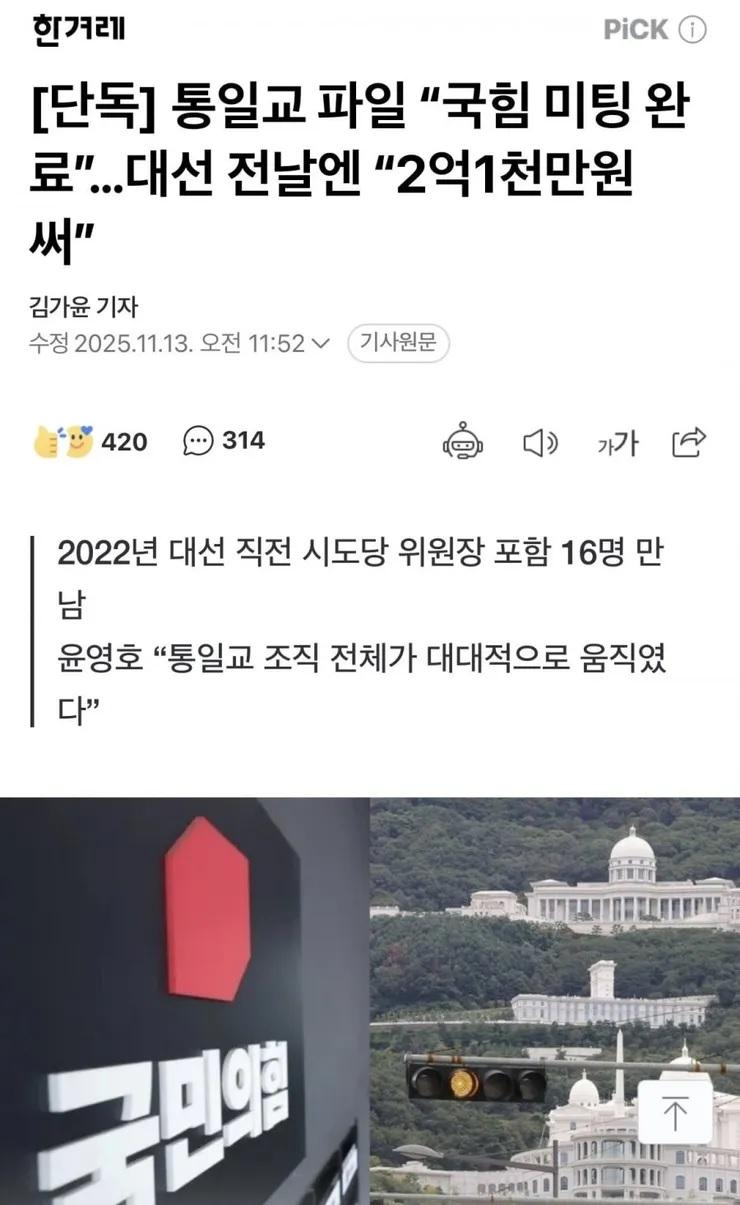Open the modification date disclosure control
Screen dimensions: 740x1205
pos(320,341)
